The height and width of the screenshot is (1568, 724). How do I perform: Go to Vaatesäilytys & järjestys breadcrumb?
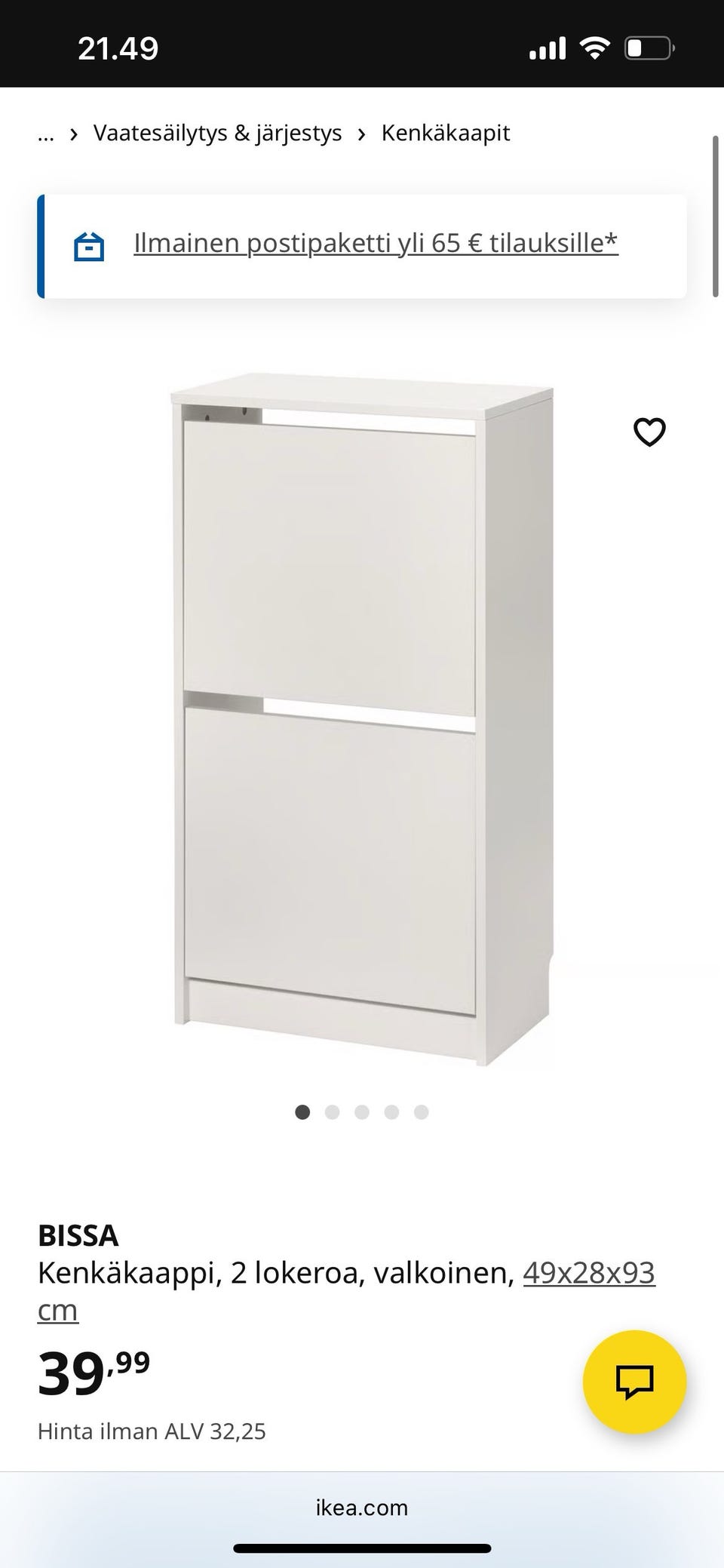(217, 134)
